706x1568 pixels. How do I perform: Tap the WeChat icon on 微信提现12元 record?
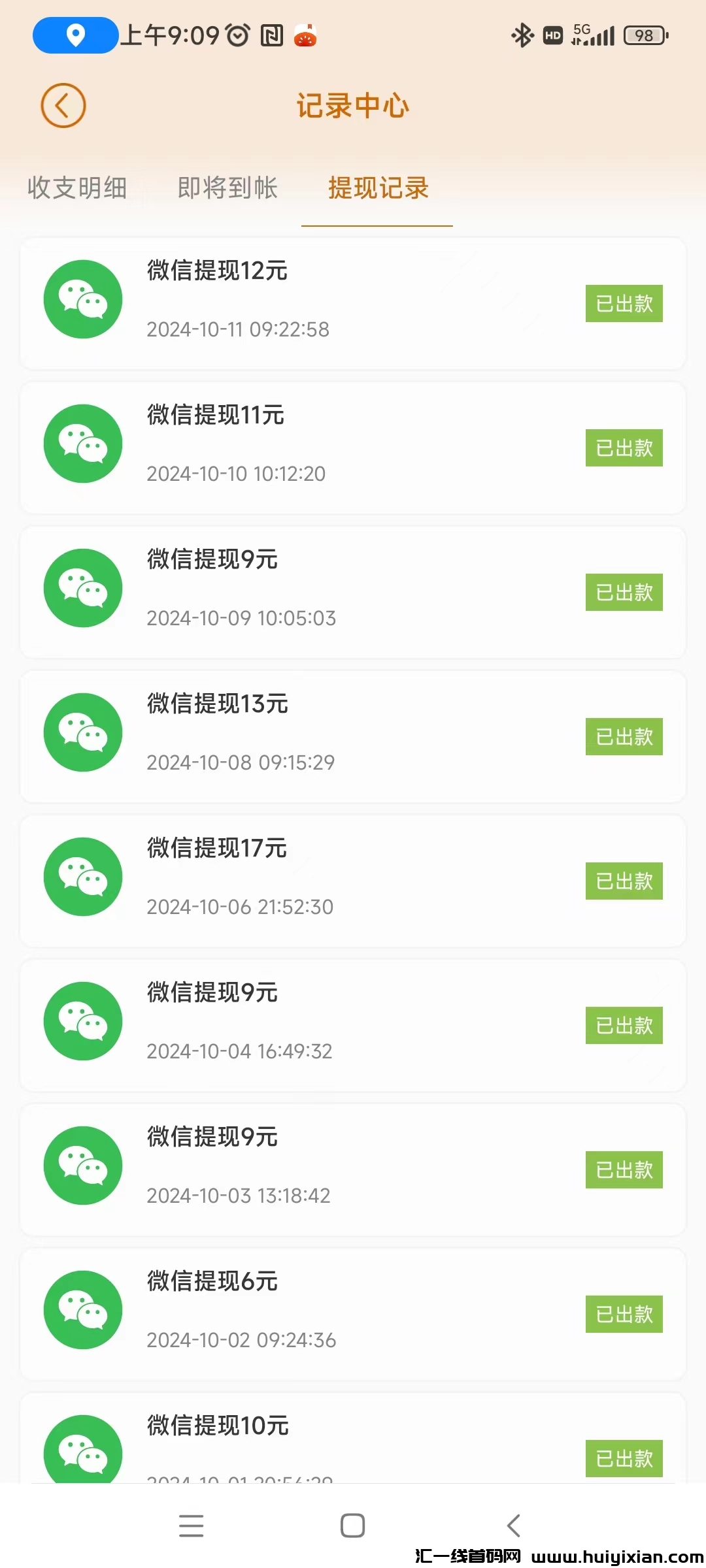click(x=82, y=299)
